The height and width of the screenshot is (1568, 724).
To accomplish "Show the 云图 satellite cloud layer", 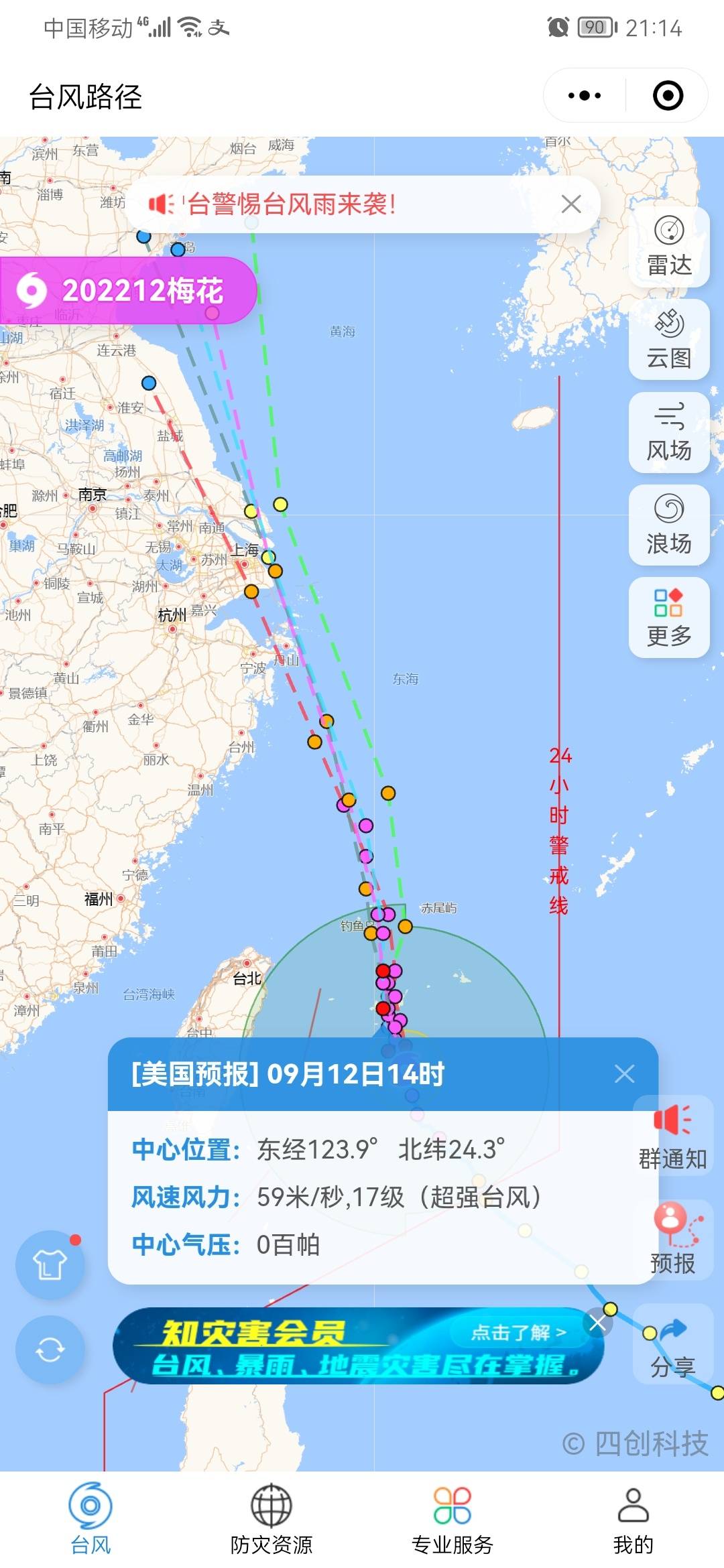I will [x=669, y=340].
